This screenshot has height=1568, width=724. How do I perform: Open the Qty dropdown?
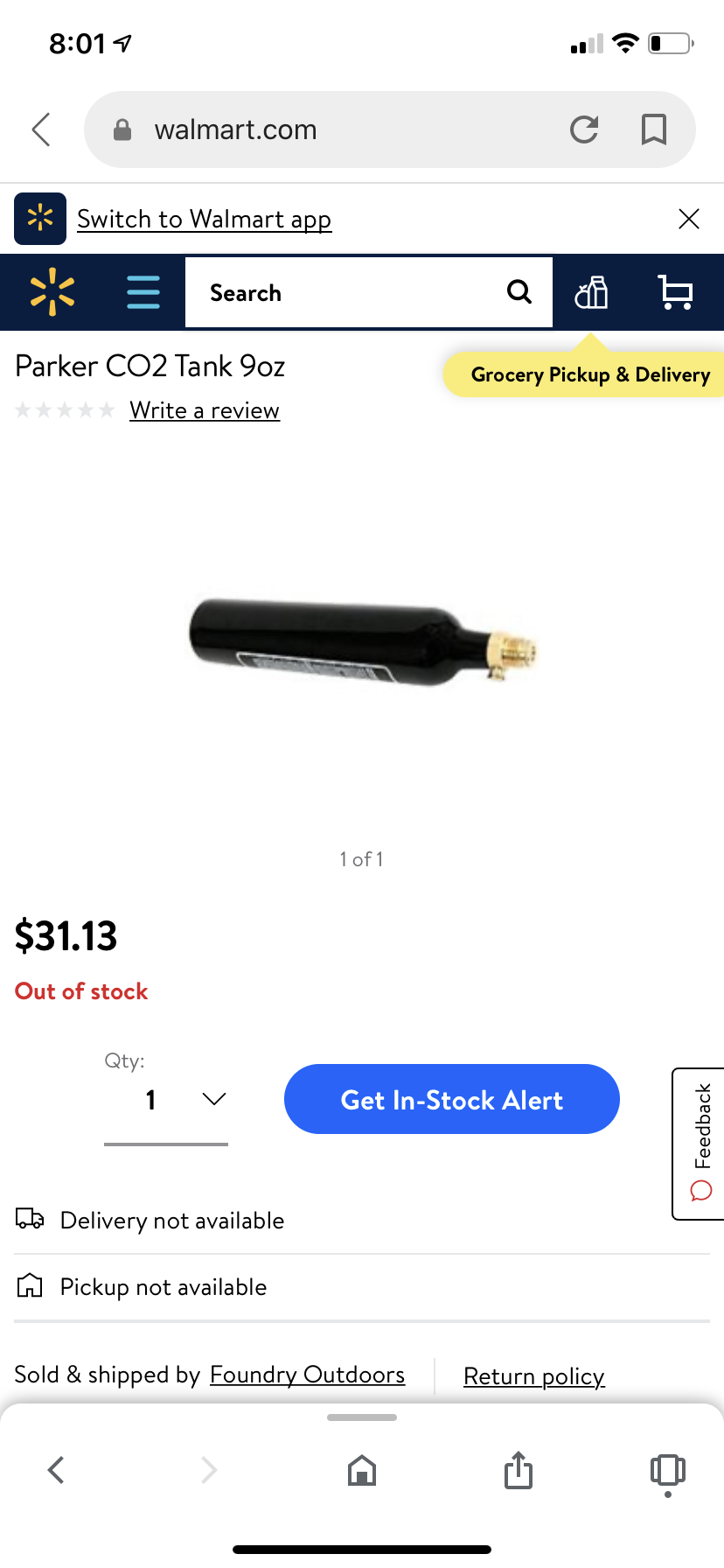pos(166,1100)
